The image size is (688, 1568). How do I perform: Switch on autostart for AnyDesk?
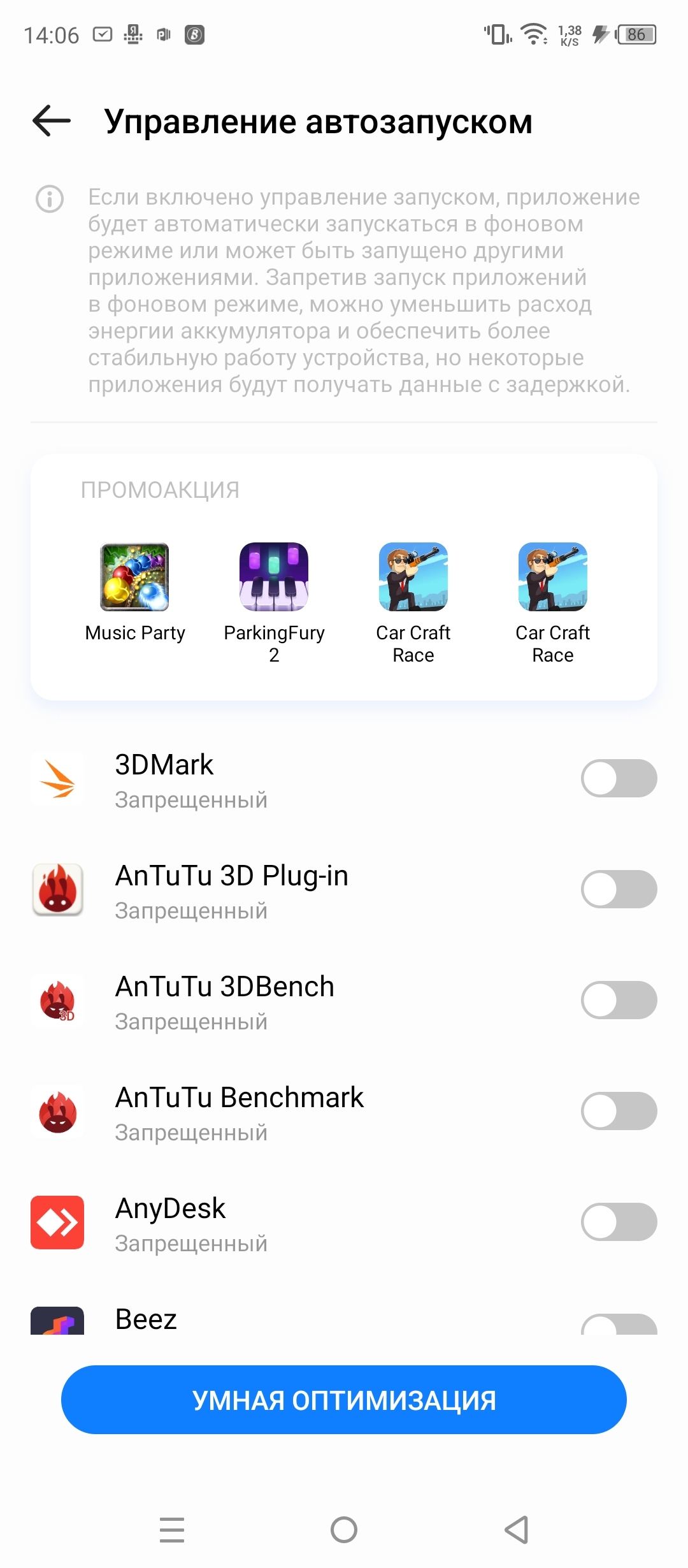618,1222
